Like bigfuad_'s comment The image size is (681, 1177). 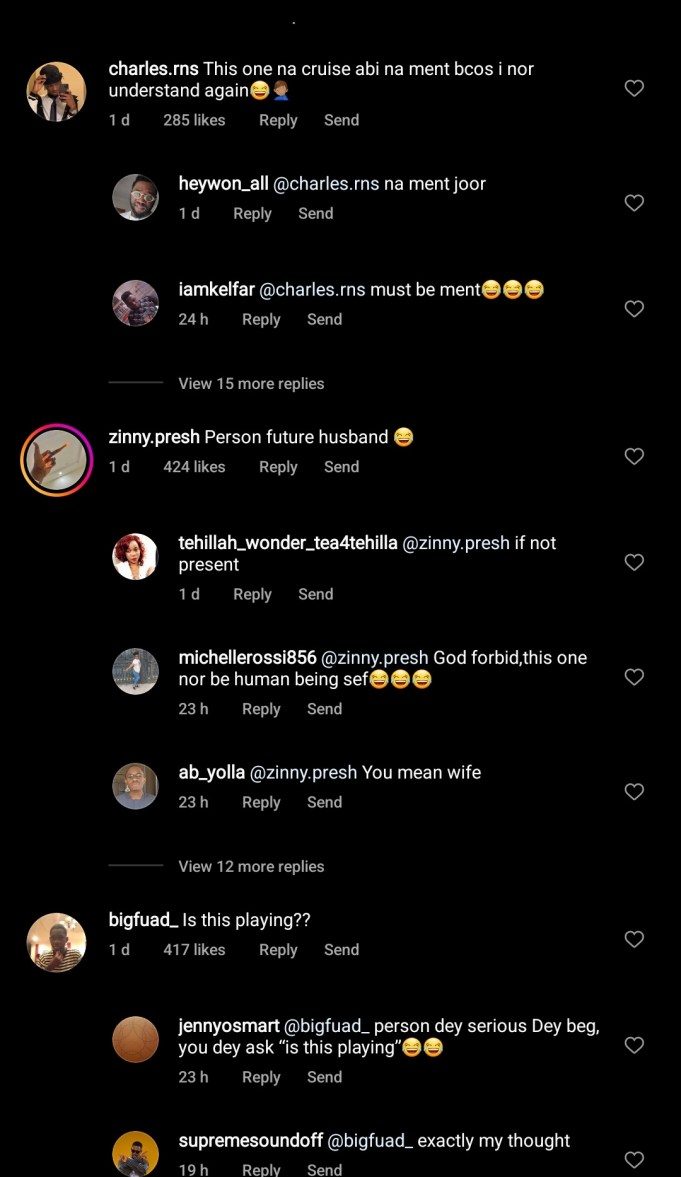coord(634,939)
